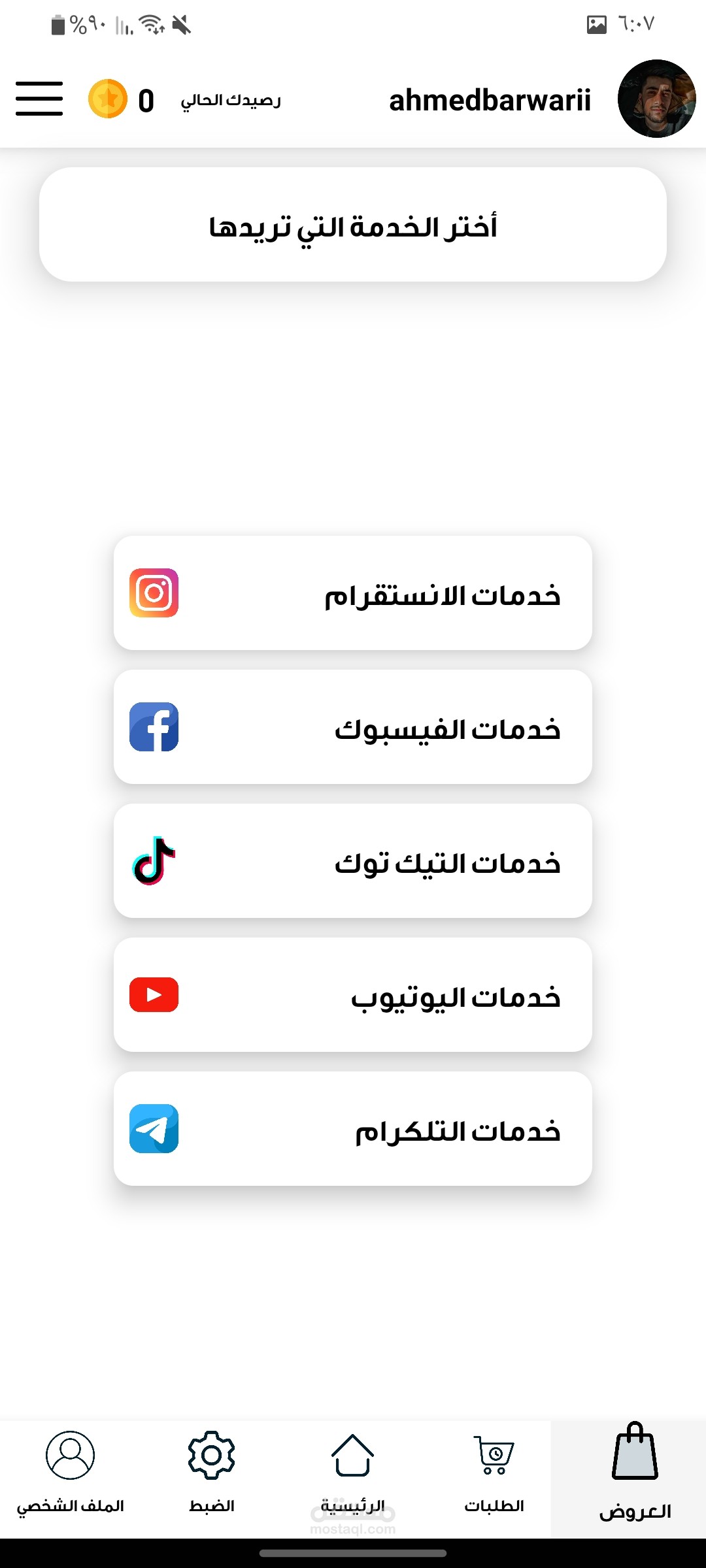The image size is (706, 1568).
Task: Tap the ahmedbarwarii profile picture
Action: tap(656, 99)
